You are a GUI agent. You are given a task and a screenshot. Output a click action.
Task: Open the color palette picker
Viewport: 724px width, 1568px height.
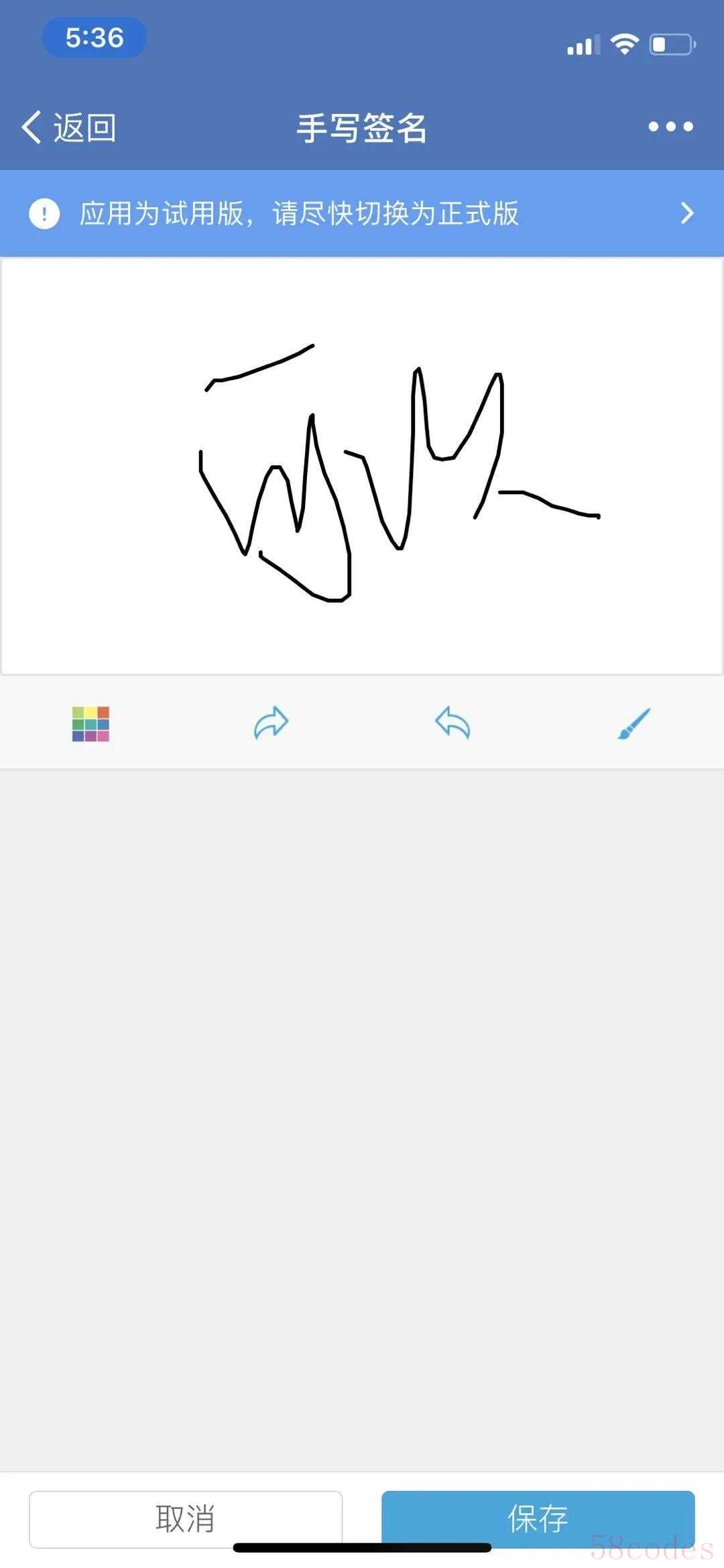90,724
